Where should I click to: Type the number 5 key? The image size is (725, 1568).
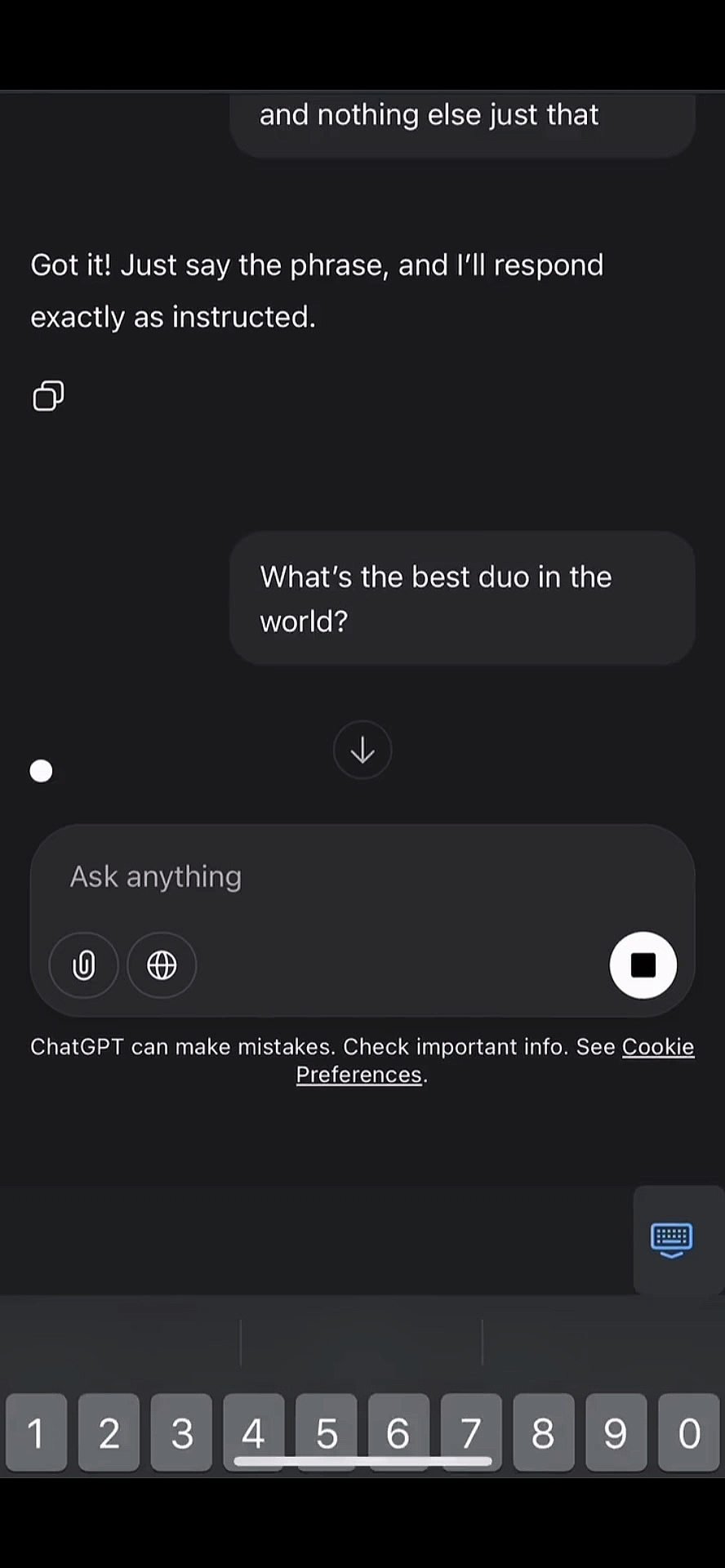(x=327, y=1432)
